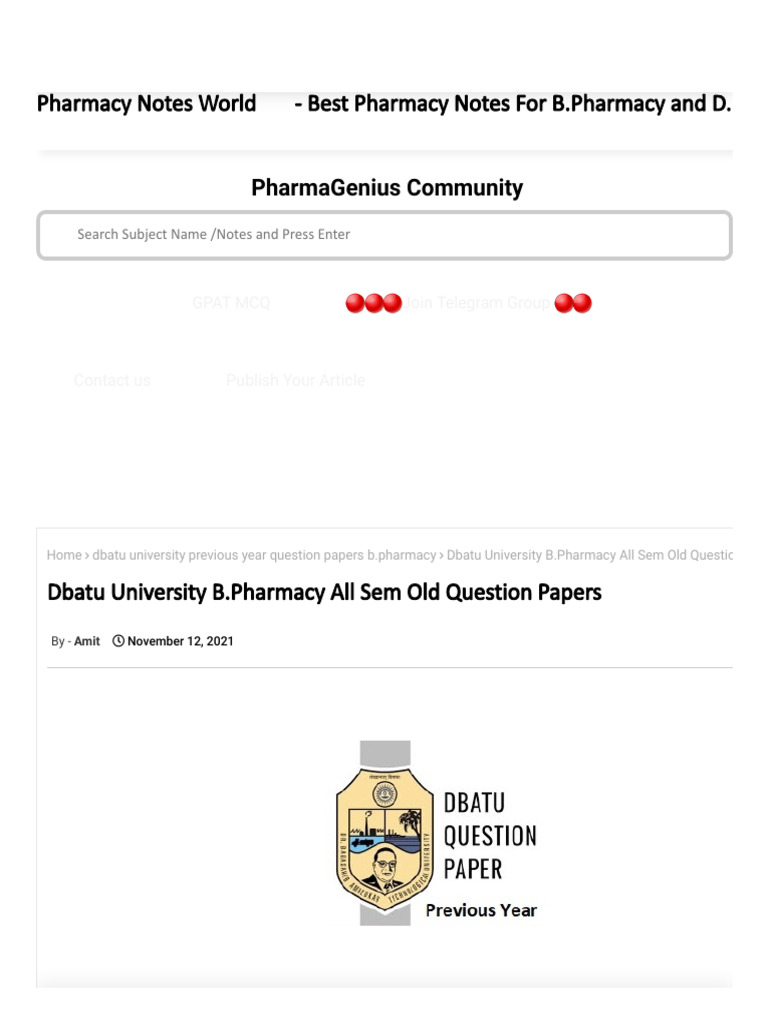Open the Join Telegram Group link
This screenshot has width=768, height=1024.
477,303
